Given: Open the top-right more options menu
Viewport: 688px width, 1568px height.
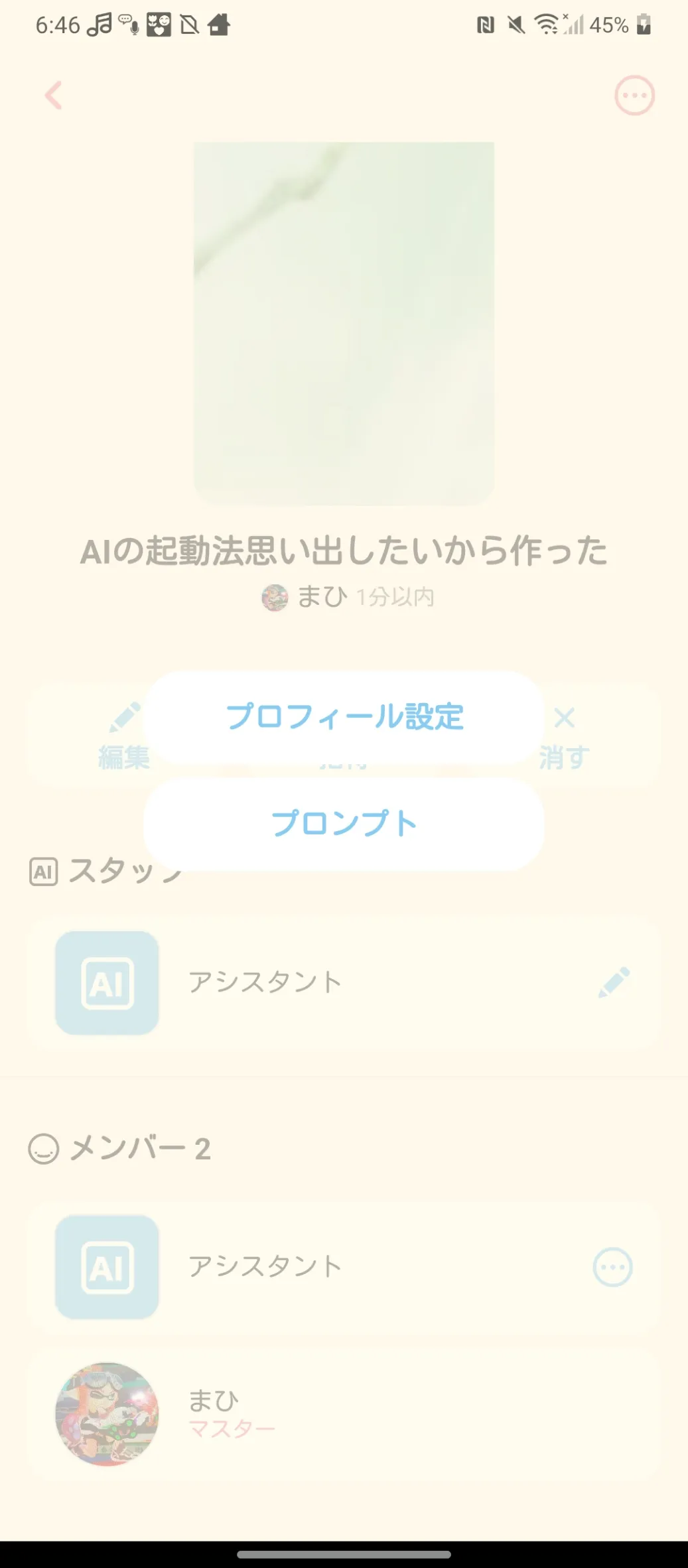Looking at the screenshot, I should [634, 96].
